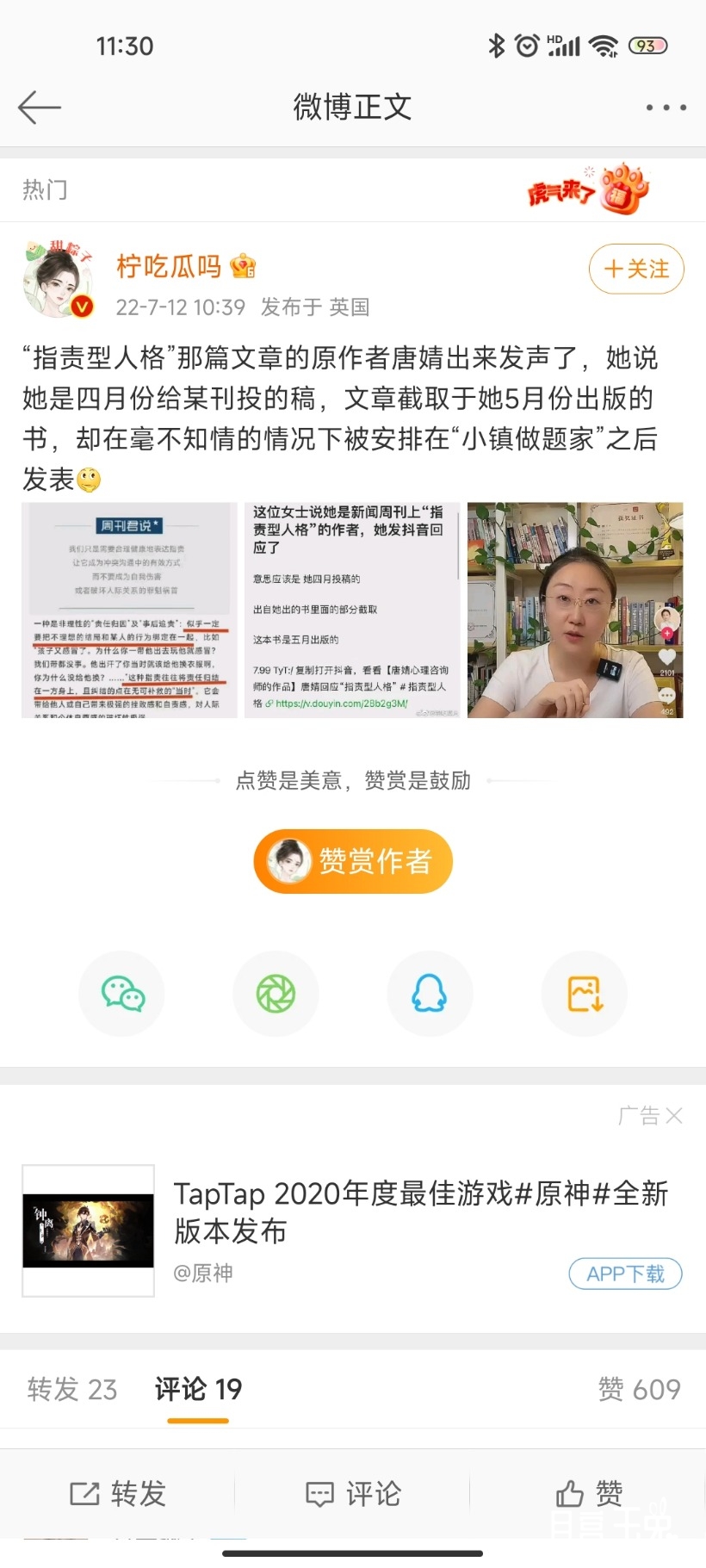Share post to WeChat Moments
Image resolution: width=706 pixels, height=1568 pixels.
coord(276,993)
